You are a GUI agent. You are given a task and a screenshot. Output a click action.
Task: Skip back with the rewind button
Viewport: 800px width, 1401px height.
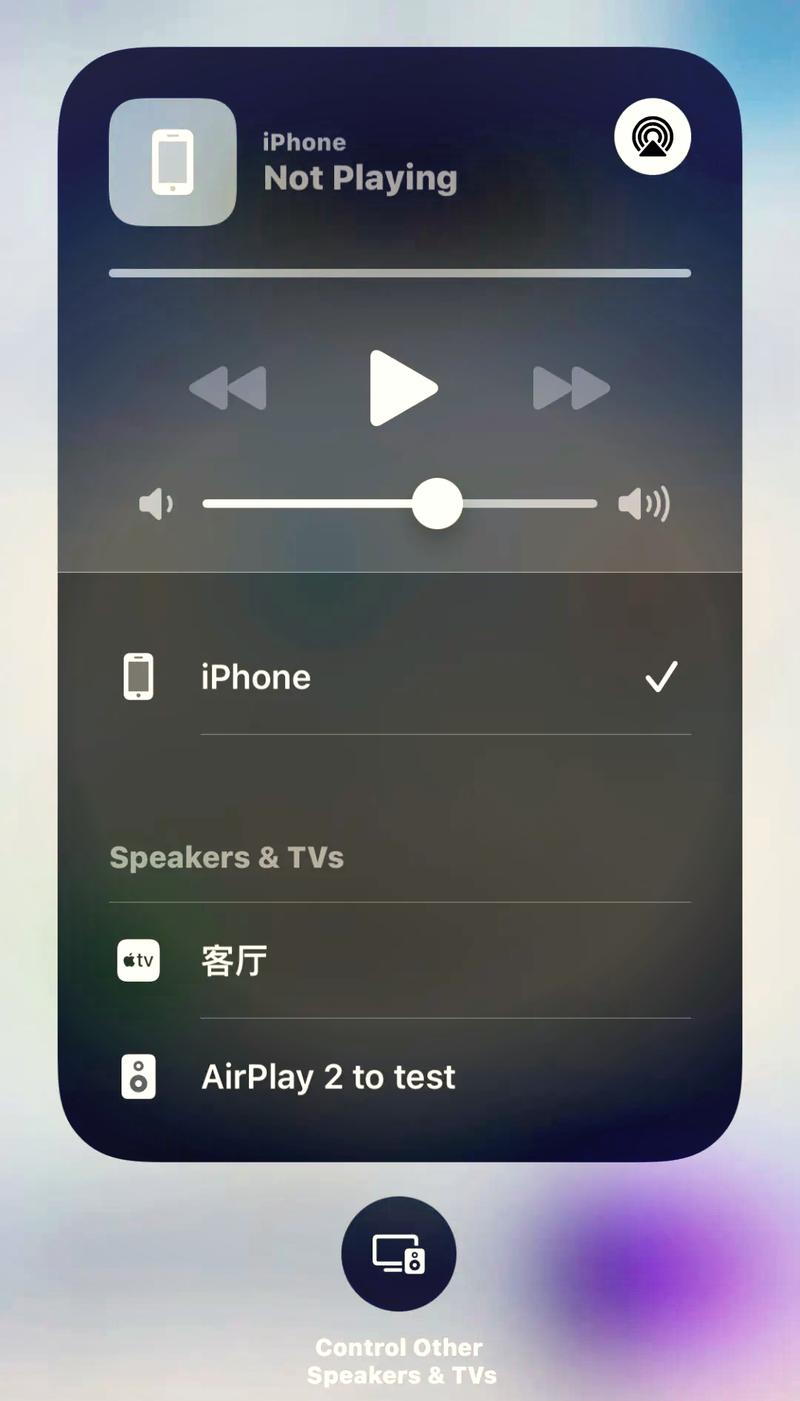coord(229,388)
